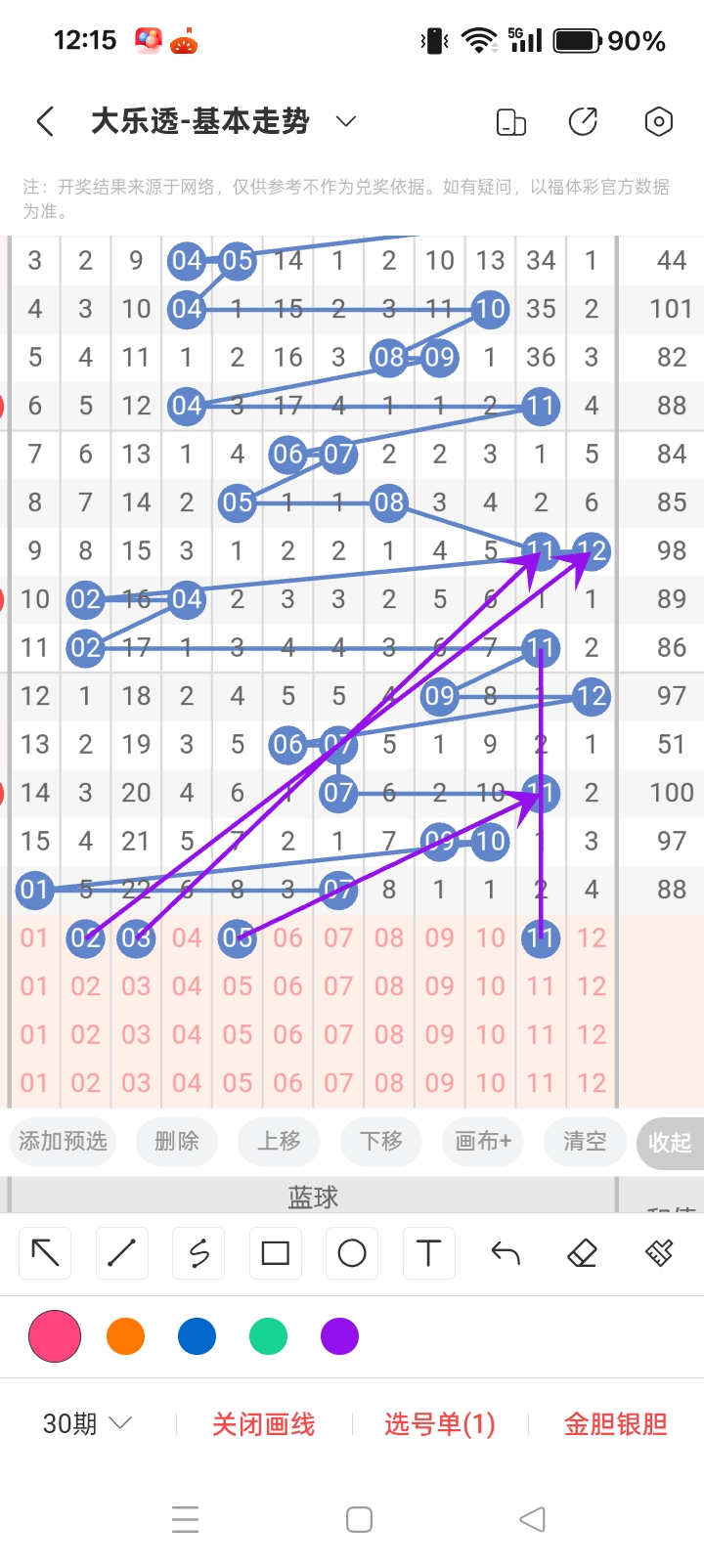Viewport: 704px width, 1568px height.
Task: Open the hexagon settings icon
Action: [659, 122]
